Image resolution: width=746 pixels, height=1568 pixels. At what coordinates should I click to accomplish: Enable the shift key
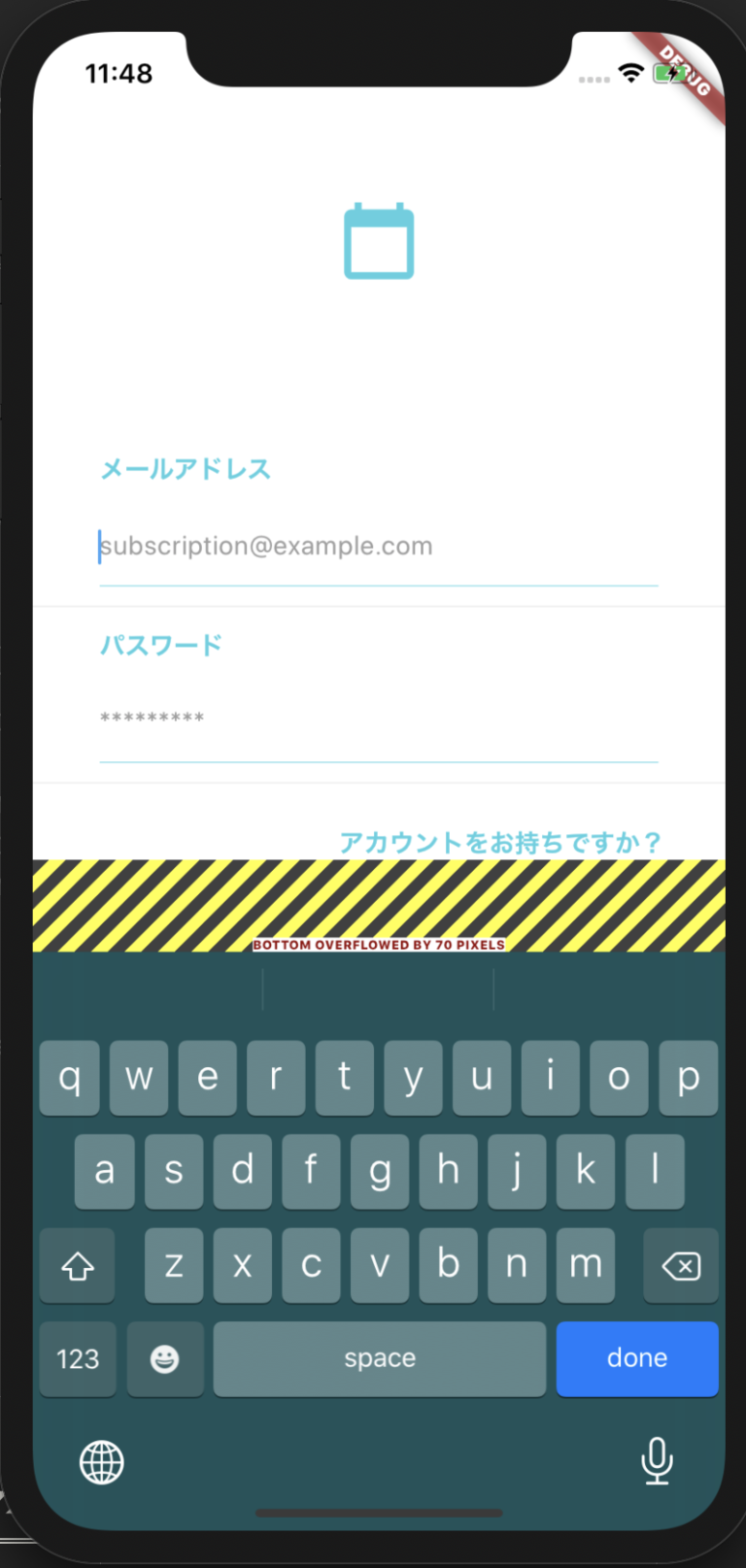pos(78,1265)
